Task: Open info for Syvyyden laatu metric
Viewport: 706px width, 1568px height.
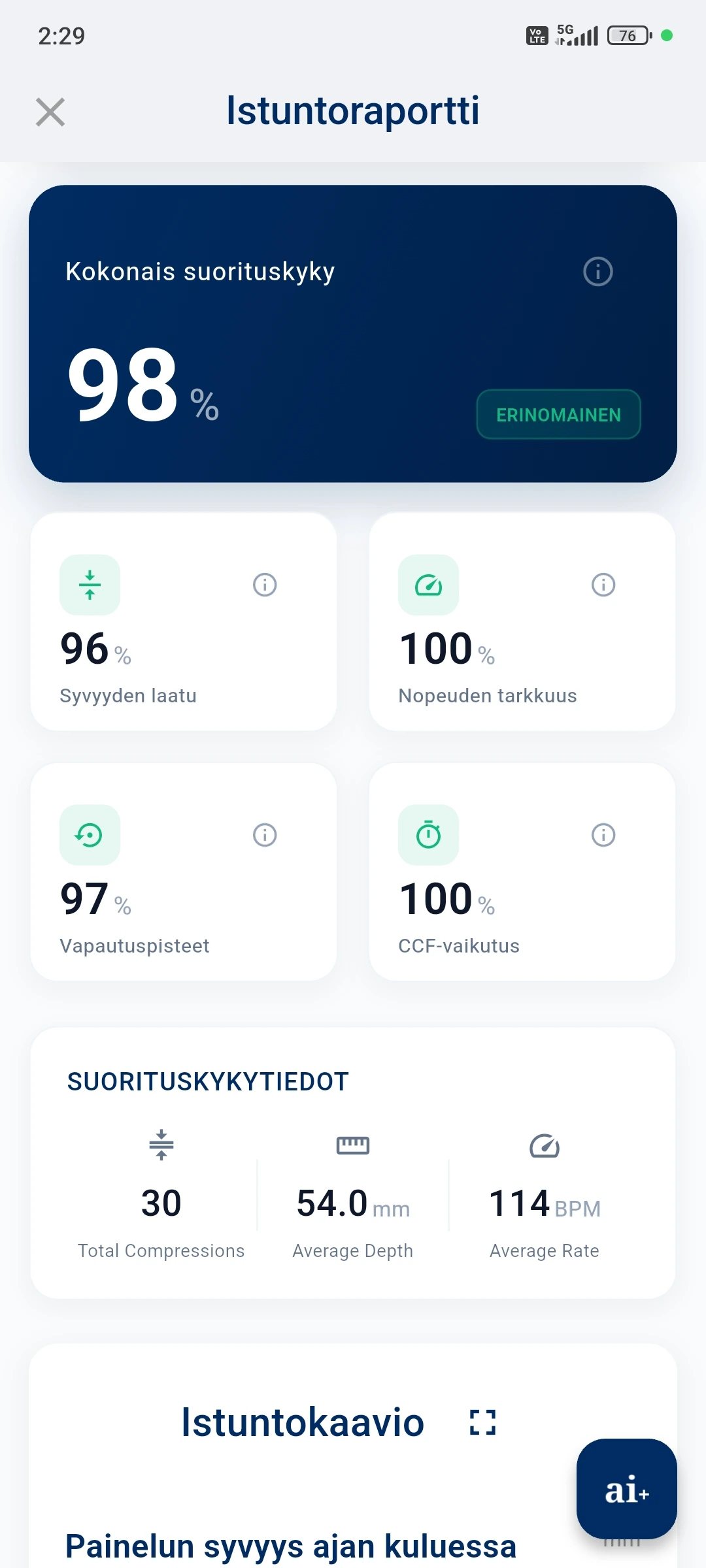Action: pyautogui.click(x=263, y=585)
